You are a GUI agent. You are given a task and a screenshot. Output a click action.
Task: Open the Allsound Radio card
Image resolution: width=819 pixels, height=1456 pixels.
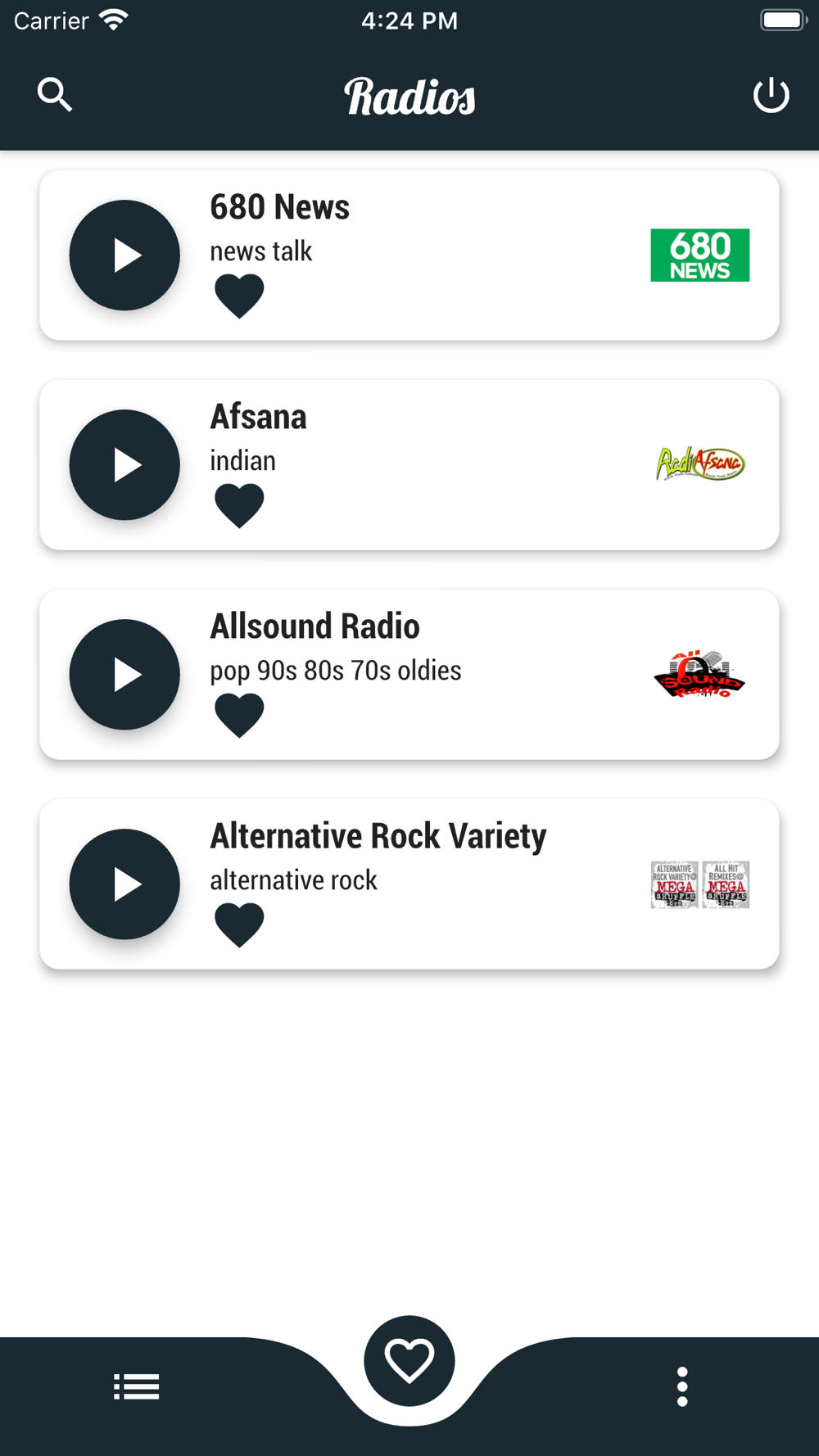coord(409,675)
